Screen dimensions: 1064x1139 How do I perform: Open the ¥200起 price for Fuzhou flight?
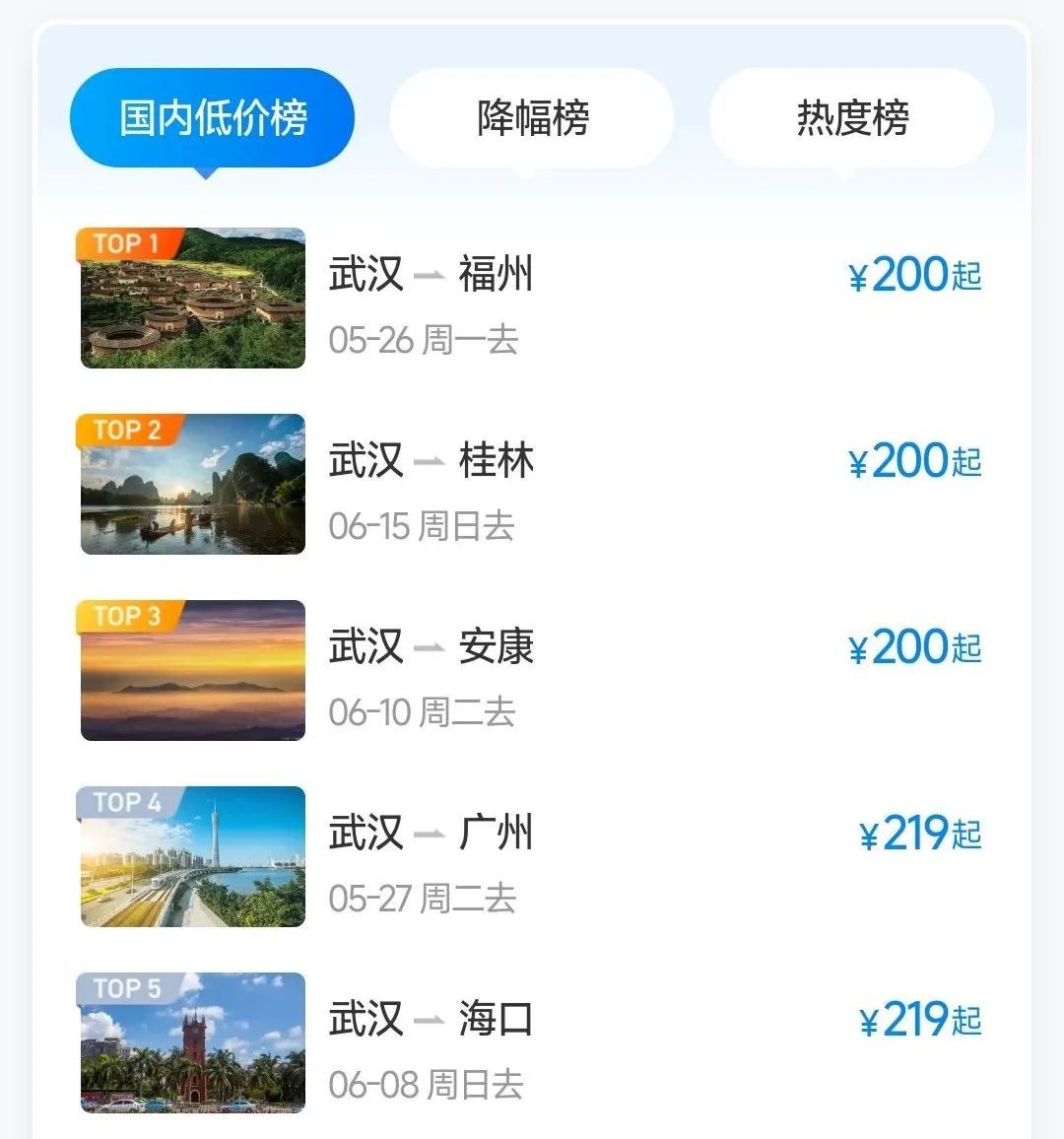point(915,276)
